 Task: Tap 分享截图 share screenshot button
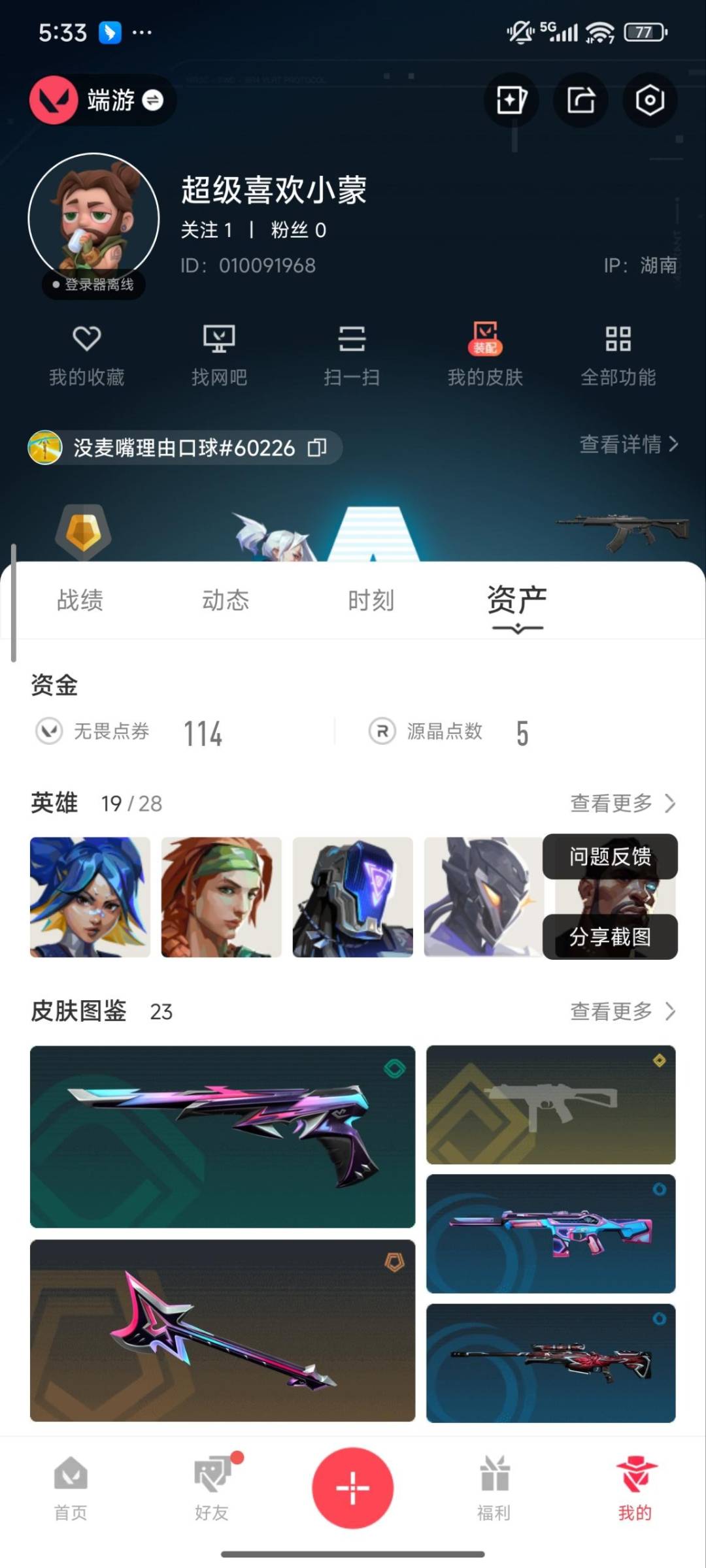pos(609,937)
